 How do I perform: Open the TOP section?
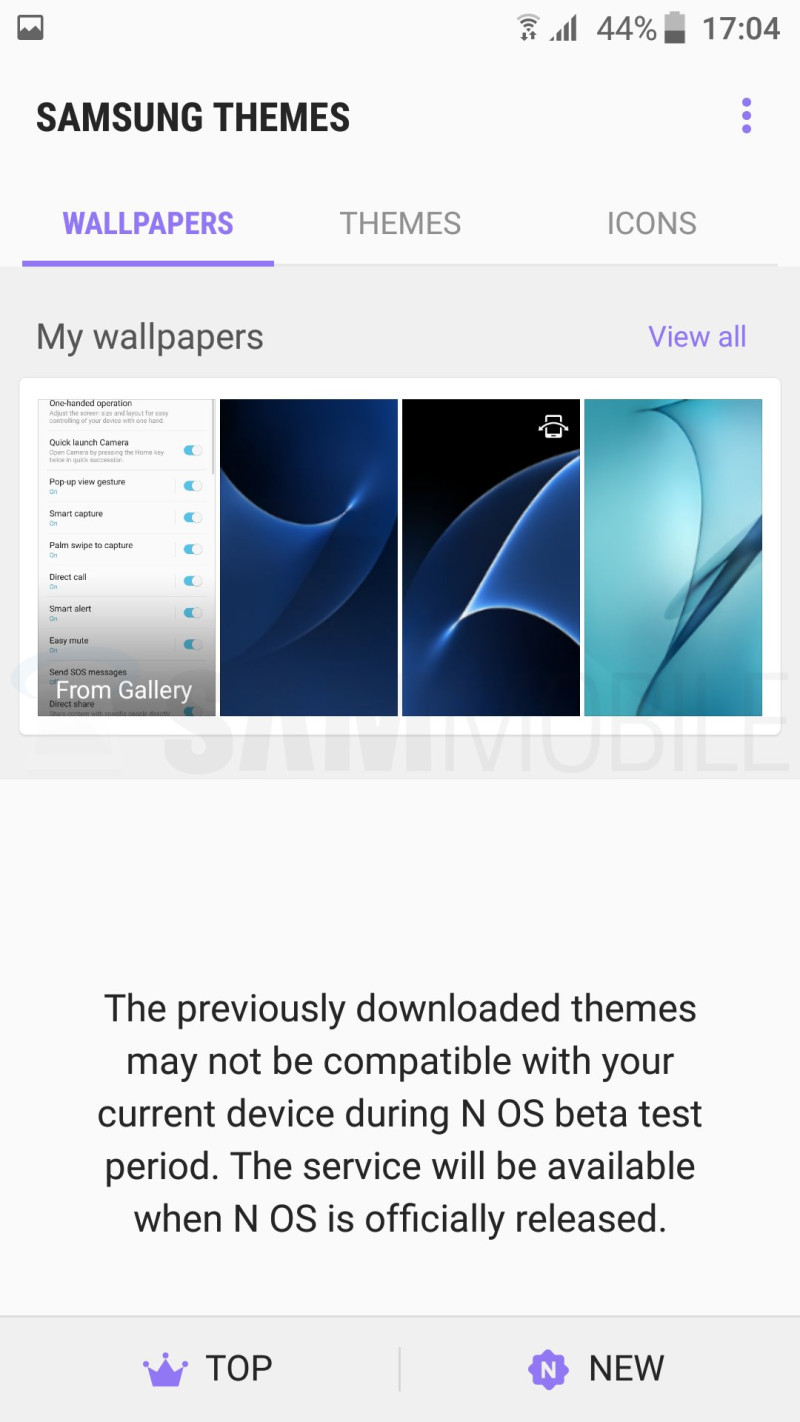[x=208, y=1368]
